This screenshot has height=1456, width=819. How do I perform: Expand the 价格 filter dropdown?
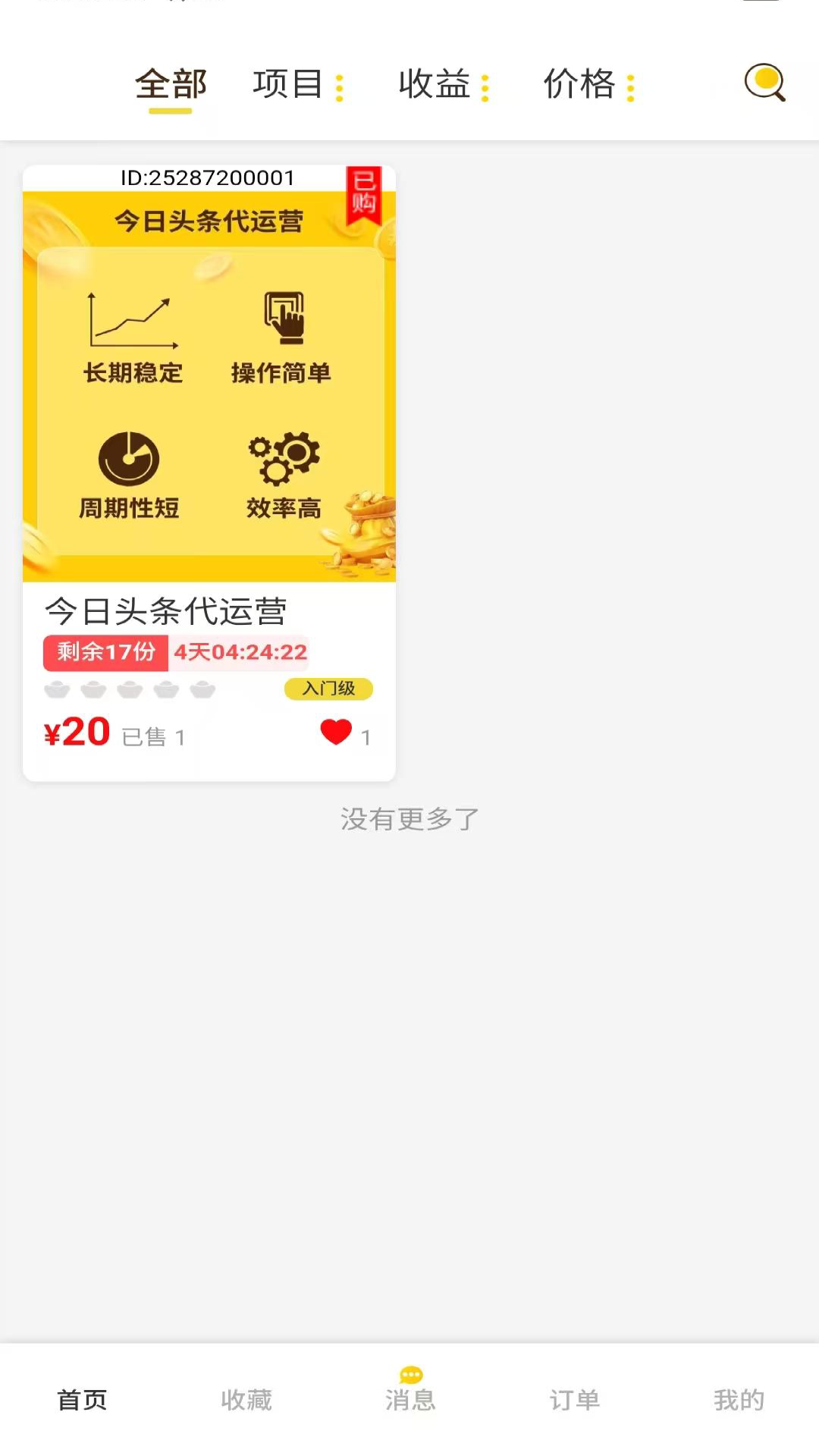coord(589,84)
